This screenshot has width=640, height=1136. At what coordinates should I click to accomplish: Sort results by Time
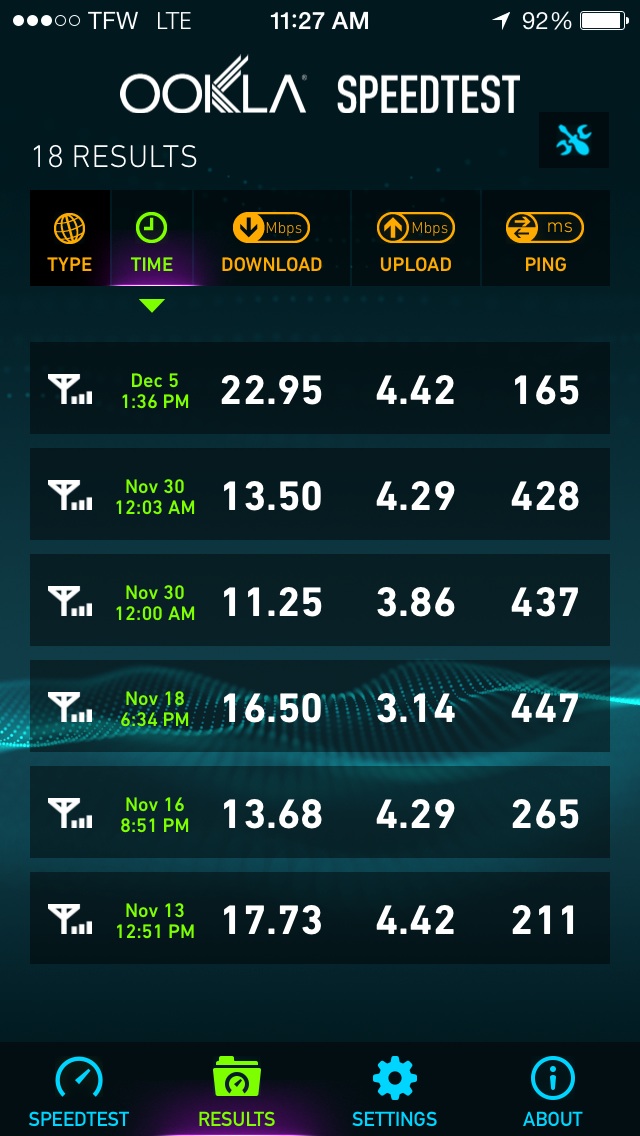[x=151, y=238]
